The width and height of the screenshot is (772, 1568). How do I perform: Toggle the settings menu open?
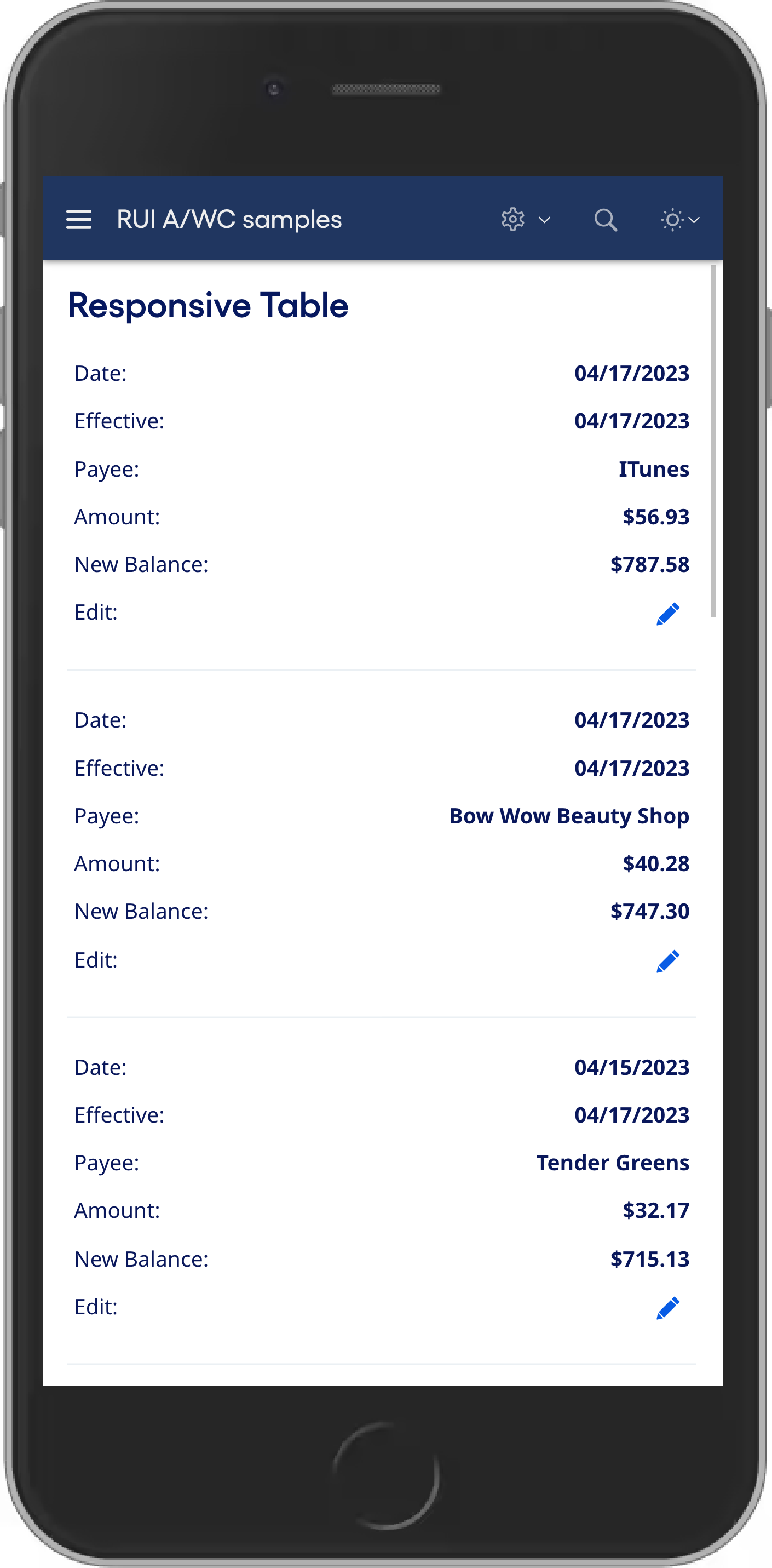512,219
